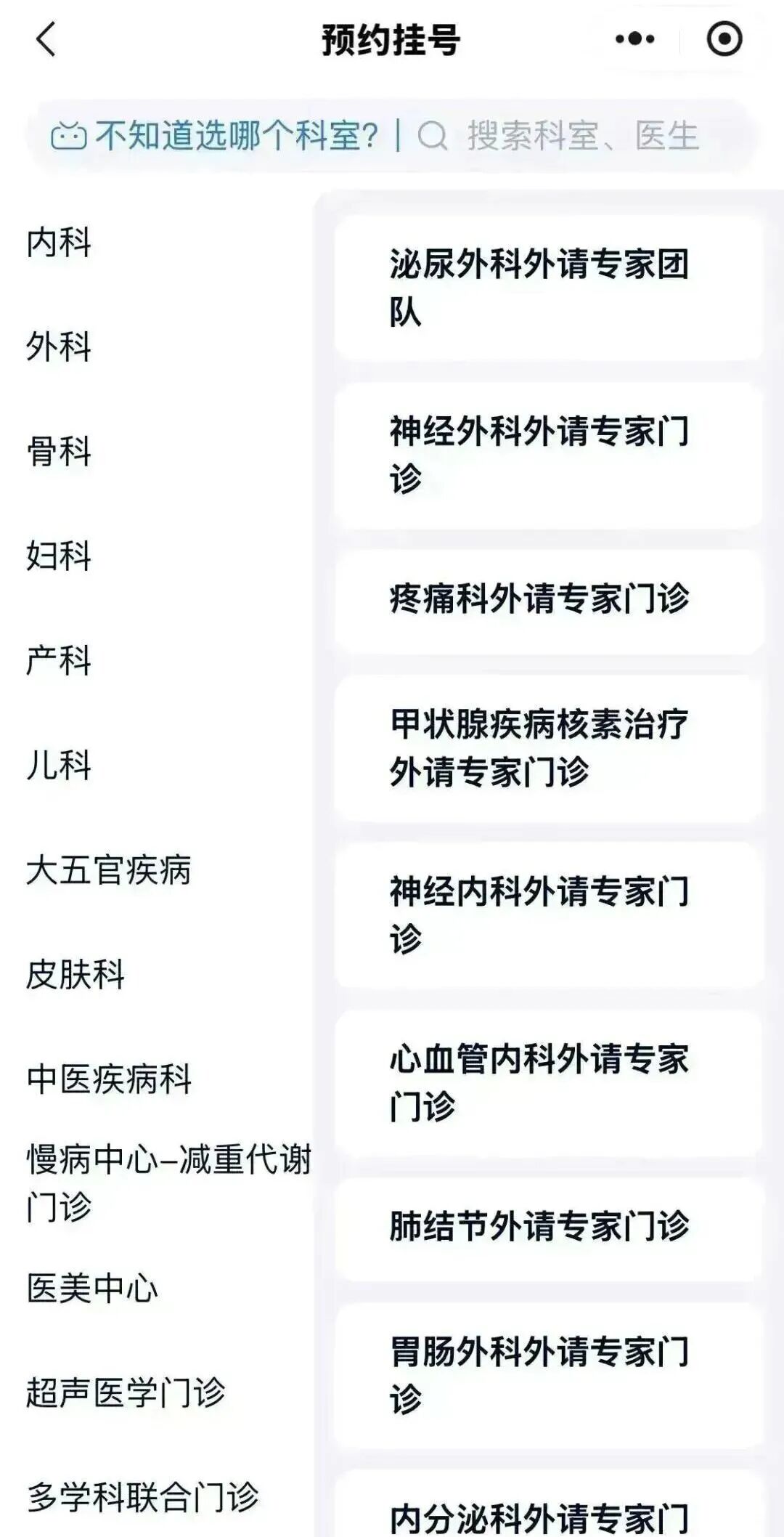The height and width of the screenshot is (1537, 784).
Task: Open 泌尿外科外请专家团队 card
Action: pyautogui.click(x=548, y=288)
